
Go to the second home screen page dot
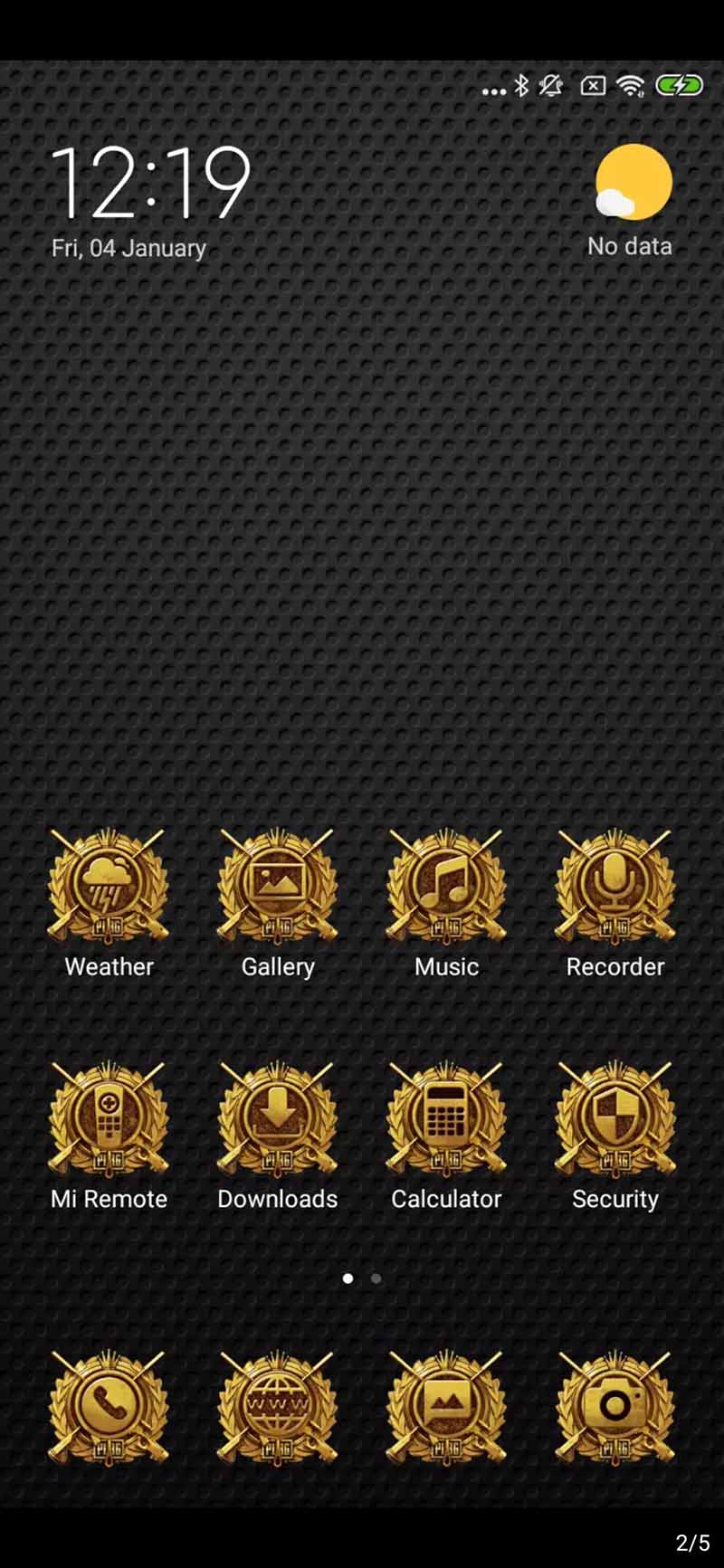coord(376,1278)
